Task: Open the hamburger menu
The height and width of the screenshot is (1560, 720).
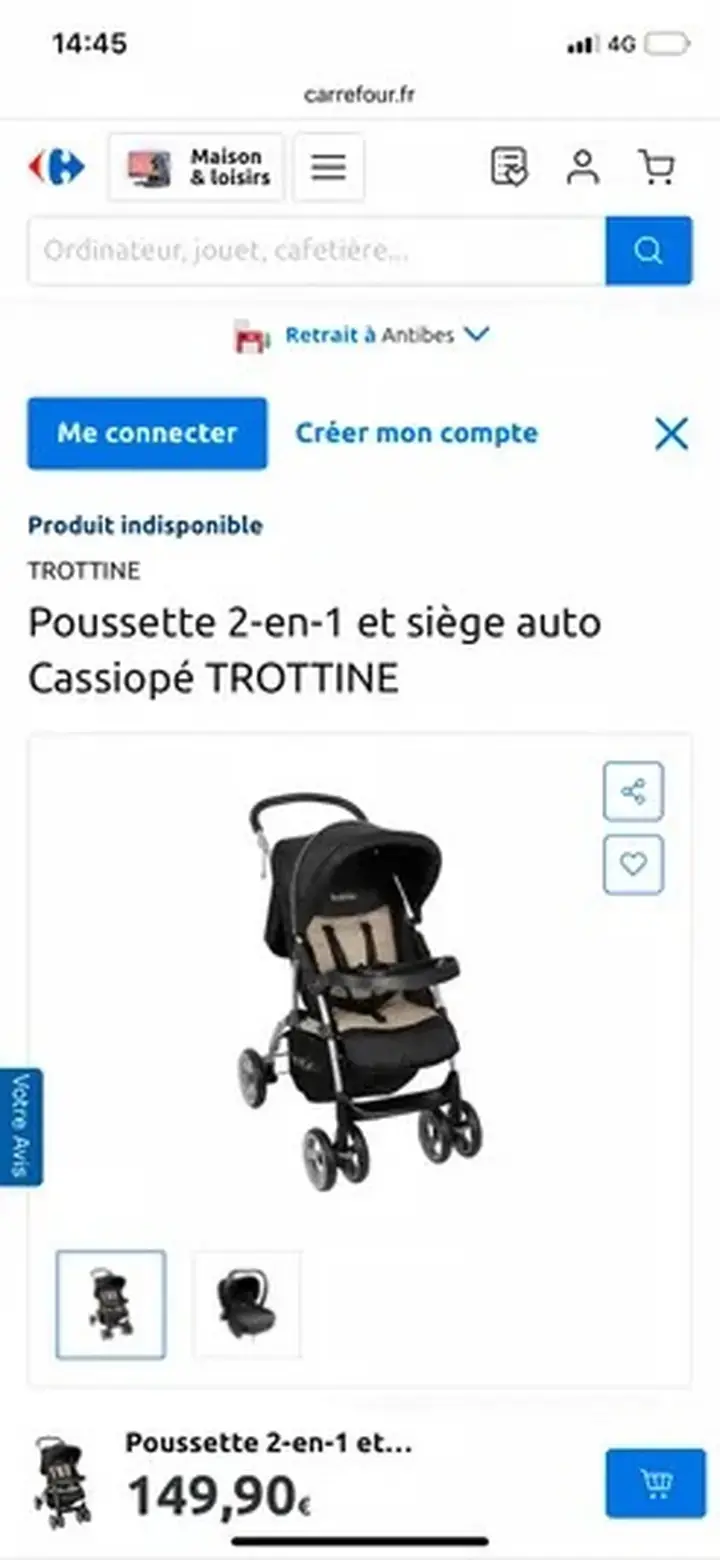Action: (328, 167)
